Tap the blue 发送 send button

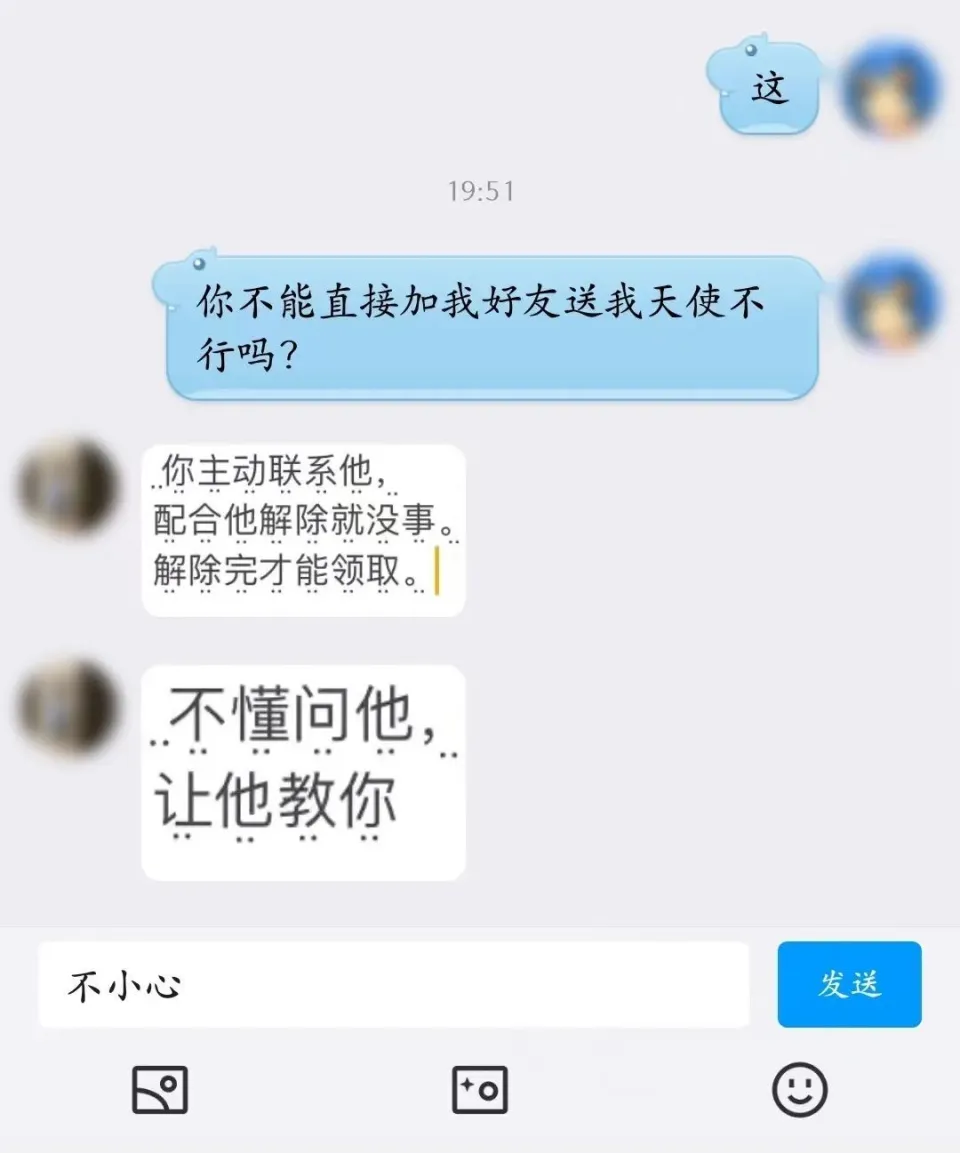point(849,984)
